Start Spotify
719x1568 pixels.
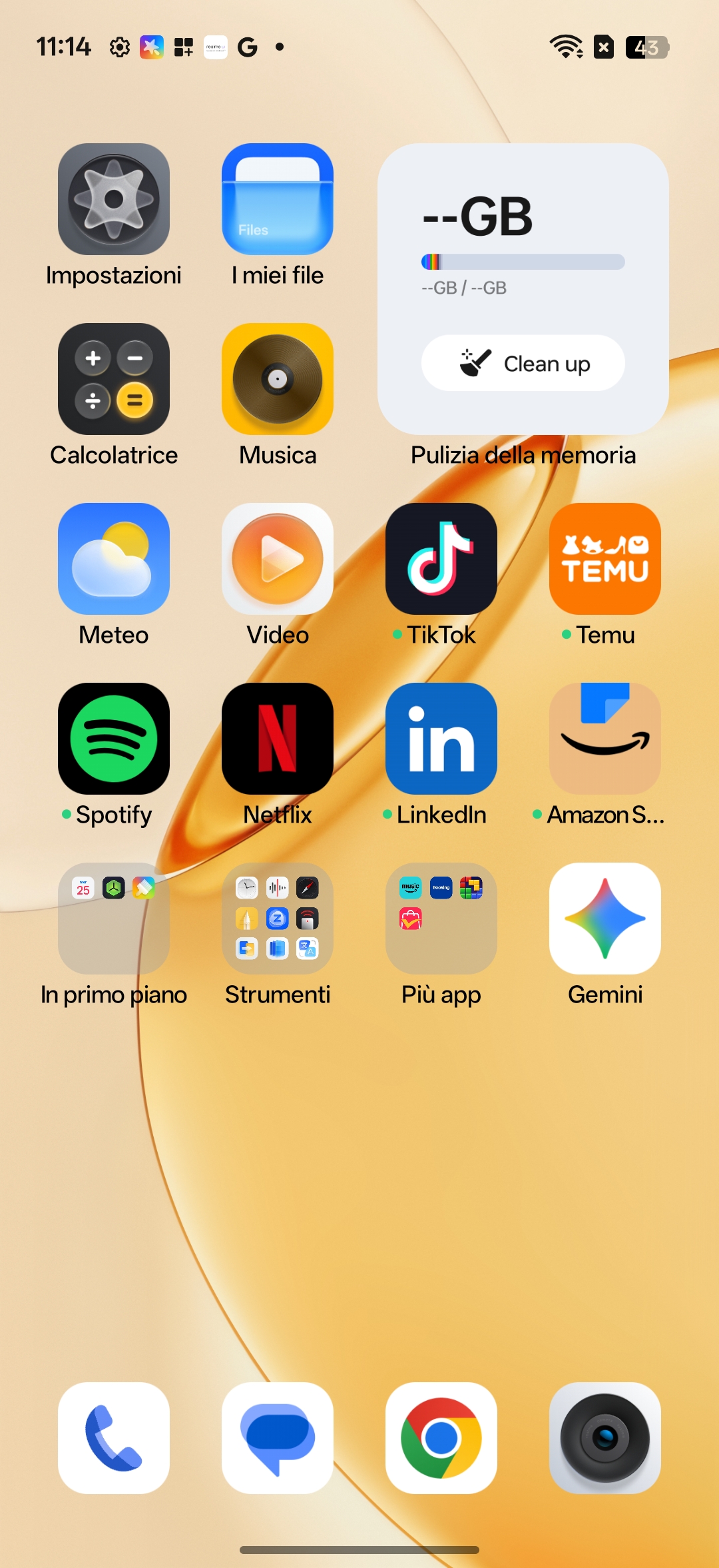[114, 739]
